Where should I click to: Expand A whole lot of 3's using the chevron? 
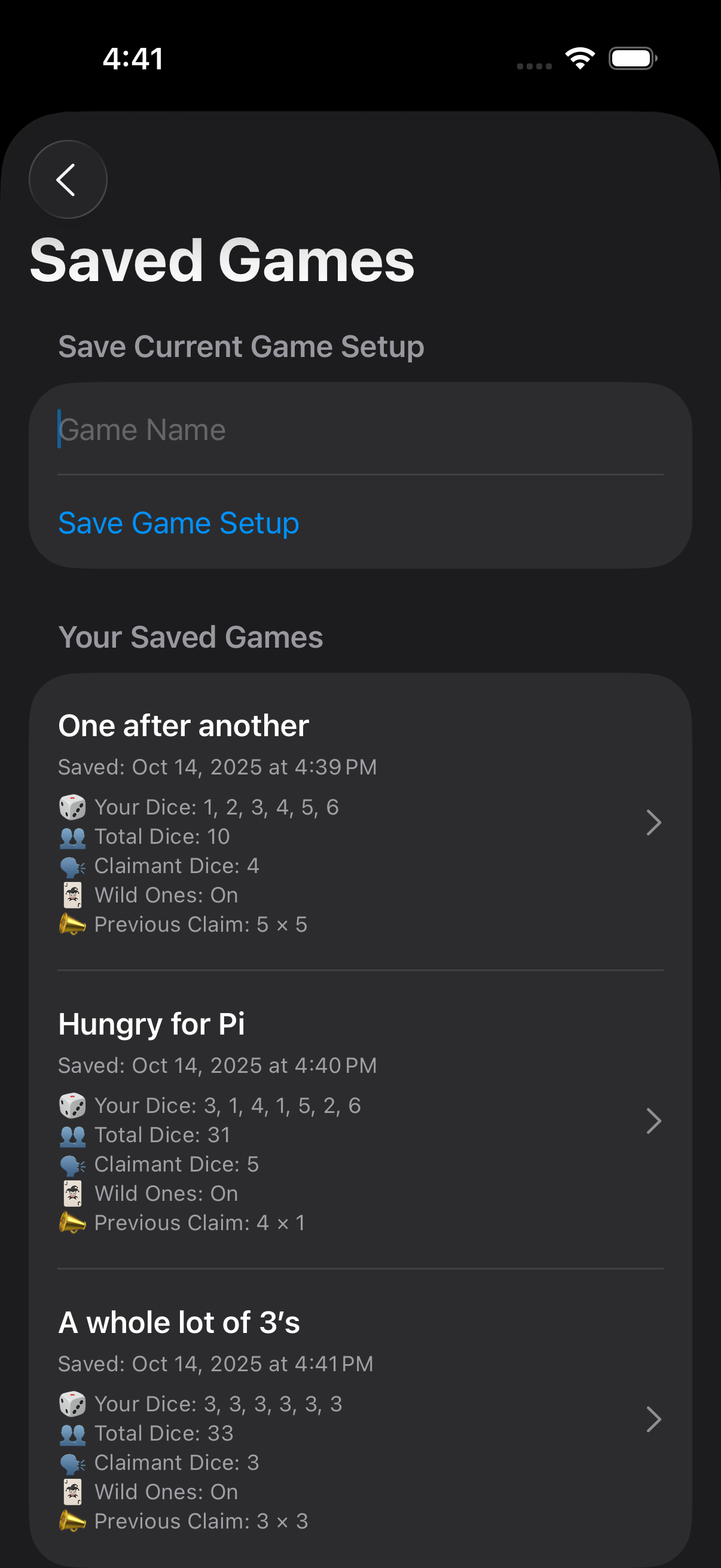[654, 1420]
